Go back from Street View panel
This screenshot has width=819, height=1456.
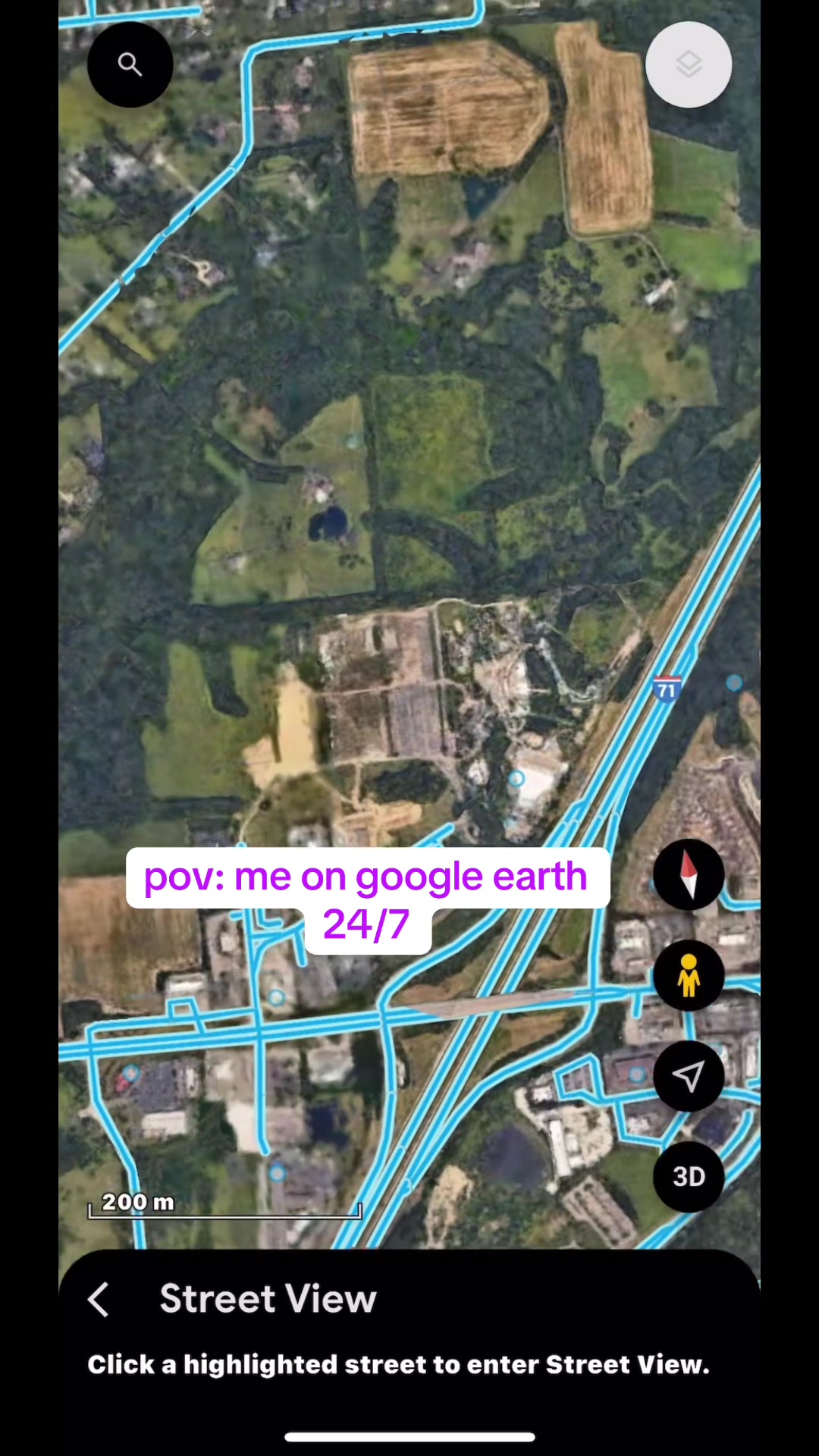pyautogui.click(x=99, y=1299)
